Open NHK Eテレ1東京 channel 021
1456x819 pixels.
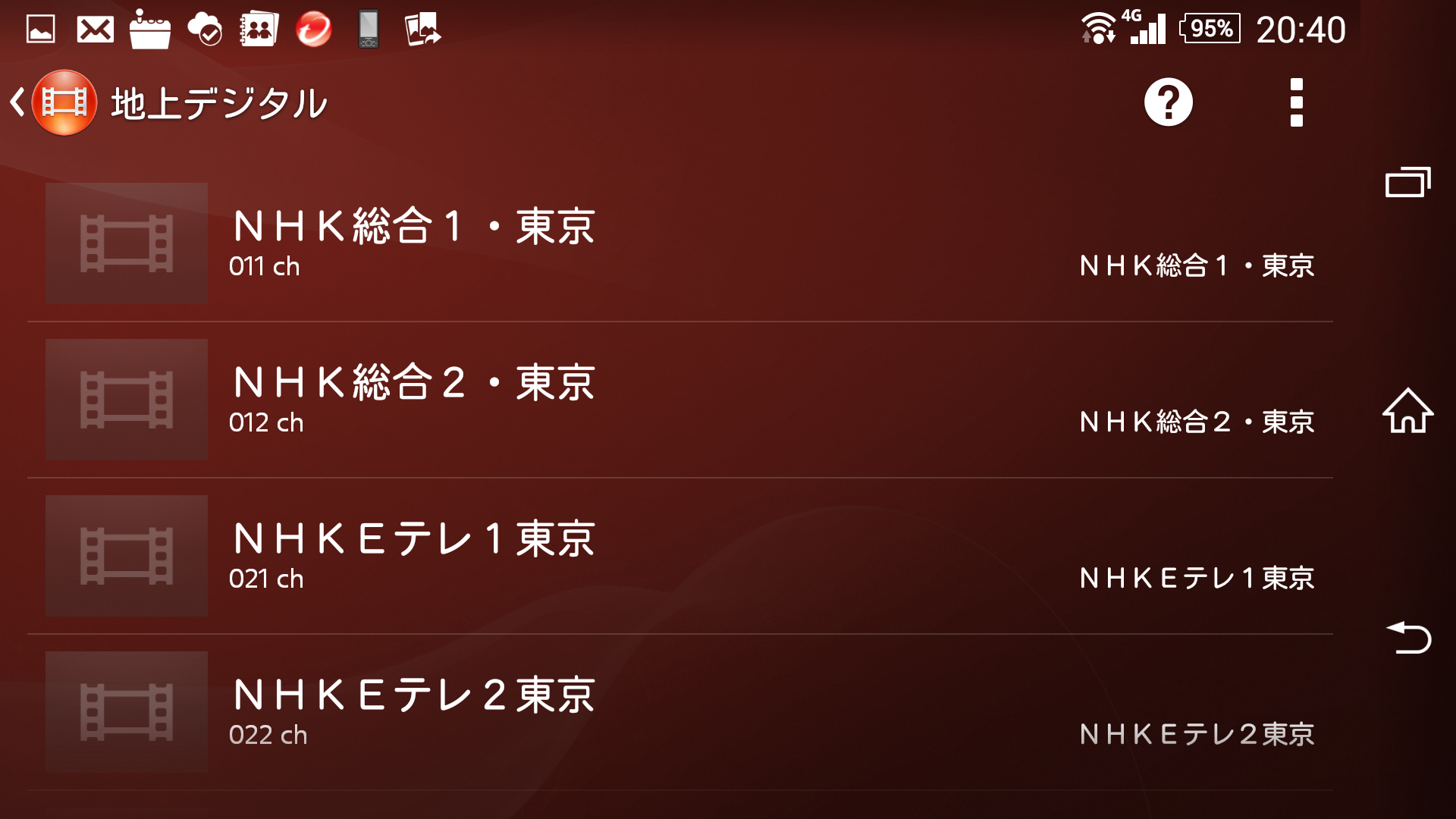click(679, 557)
